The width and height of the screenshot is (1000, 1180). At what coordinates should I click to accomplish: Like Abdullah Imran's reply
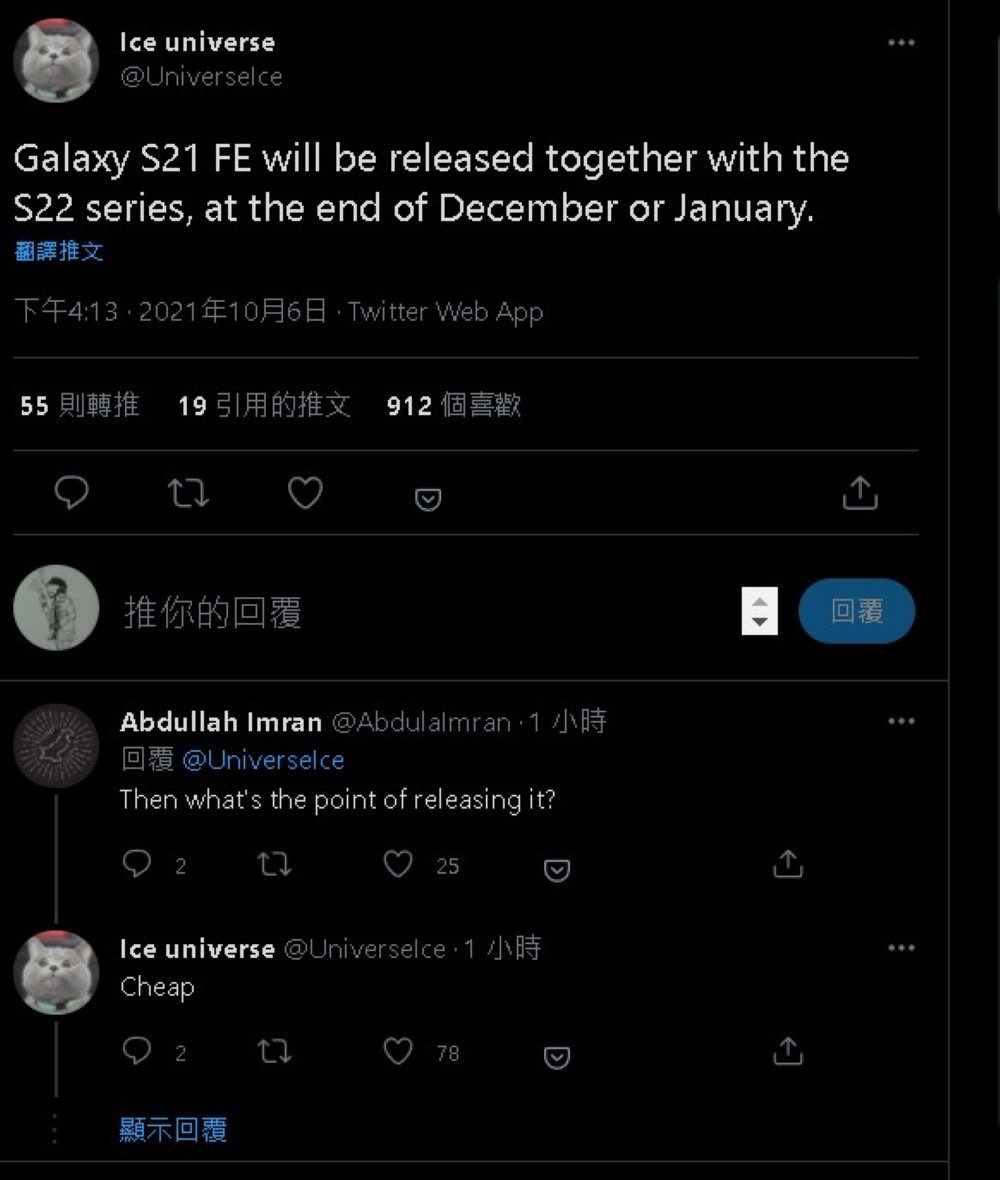click(x=399, y=864)
